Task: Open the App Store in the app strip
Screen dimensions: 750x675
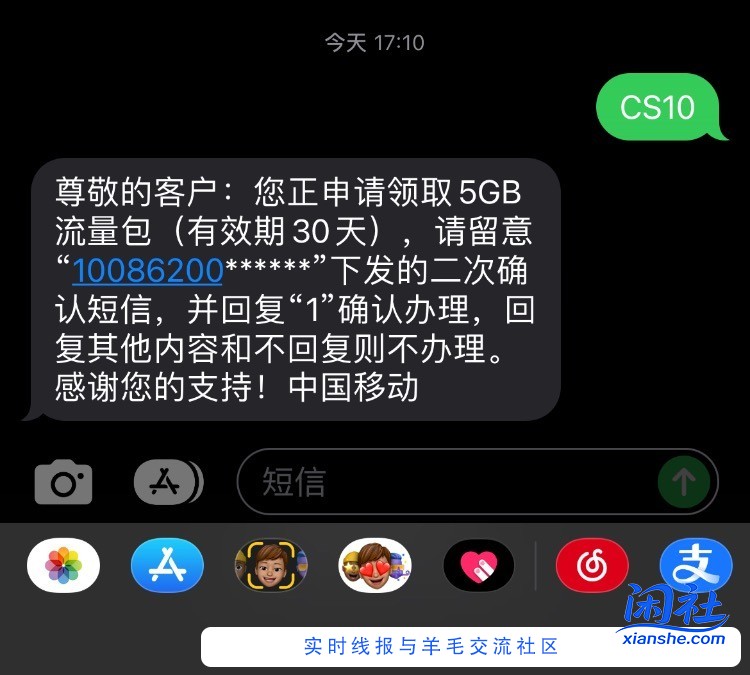Action: (167, 566)
